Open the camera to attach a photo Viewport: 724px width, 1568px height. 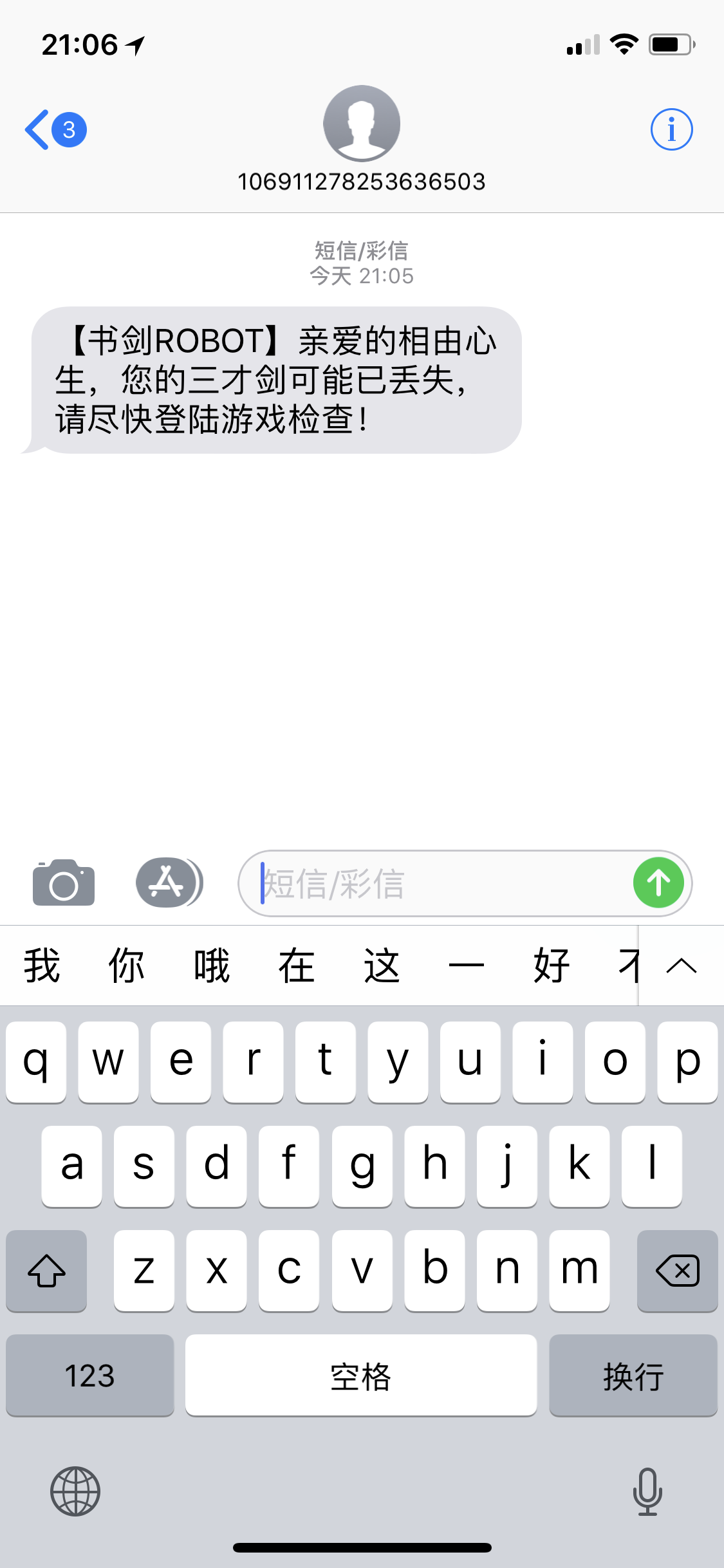click(x=64, y=882)
